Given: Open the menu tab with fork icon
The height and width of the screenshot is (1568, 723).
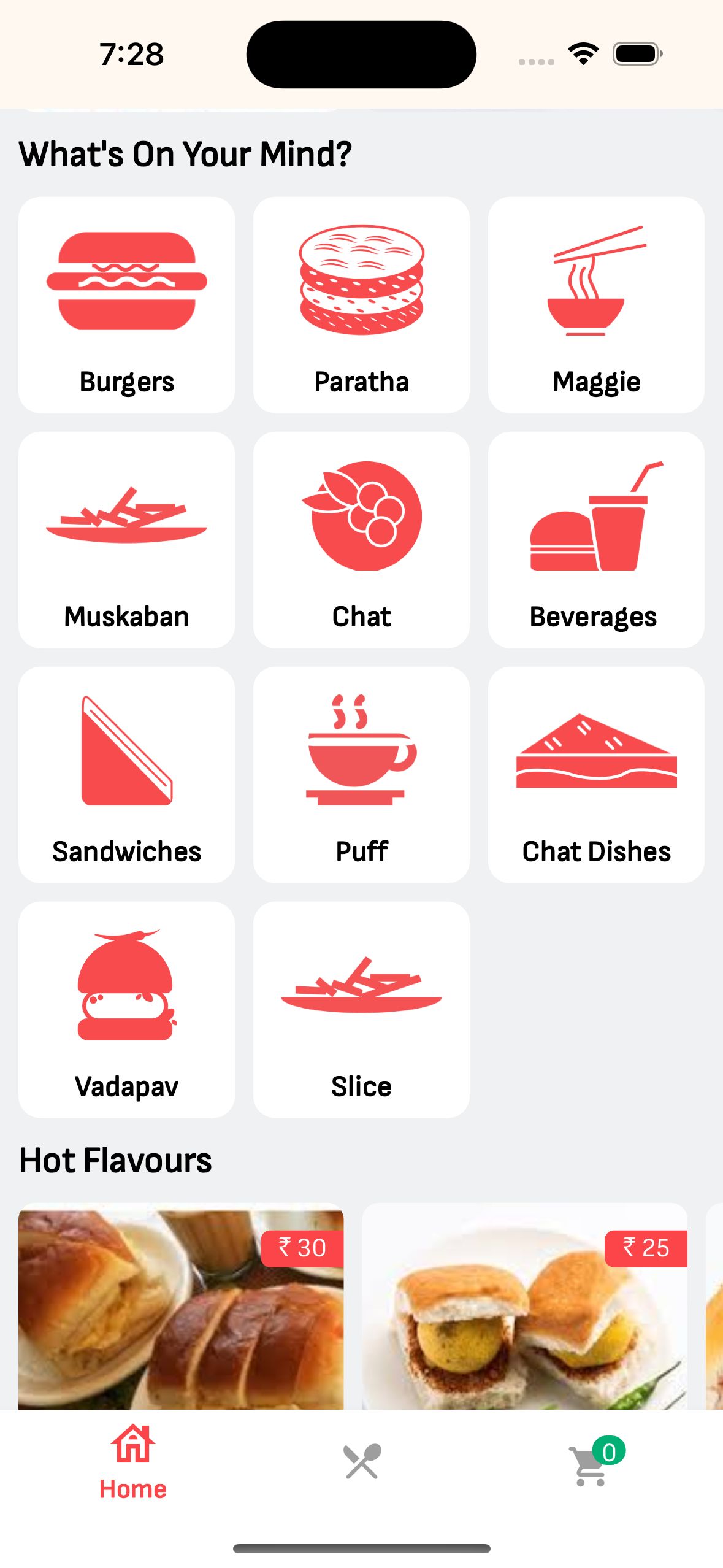Looking at the screenshot, I should point(362,1462).
